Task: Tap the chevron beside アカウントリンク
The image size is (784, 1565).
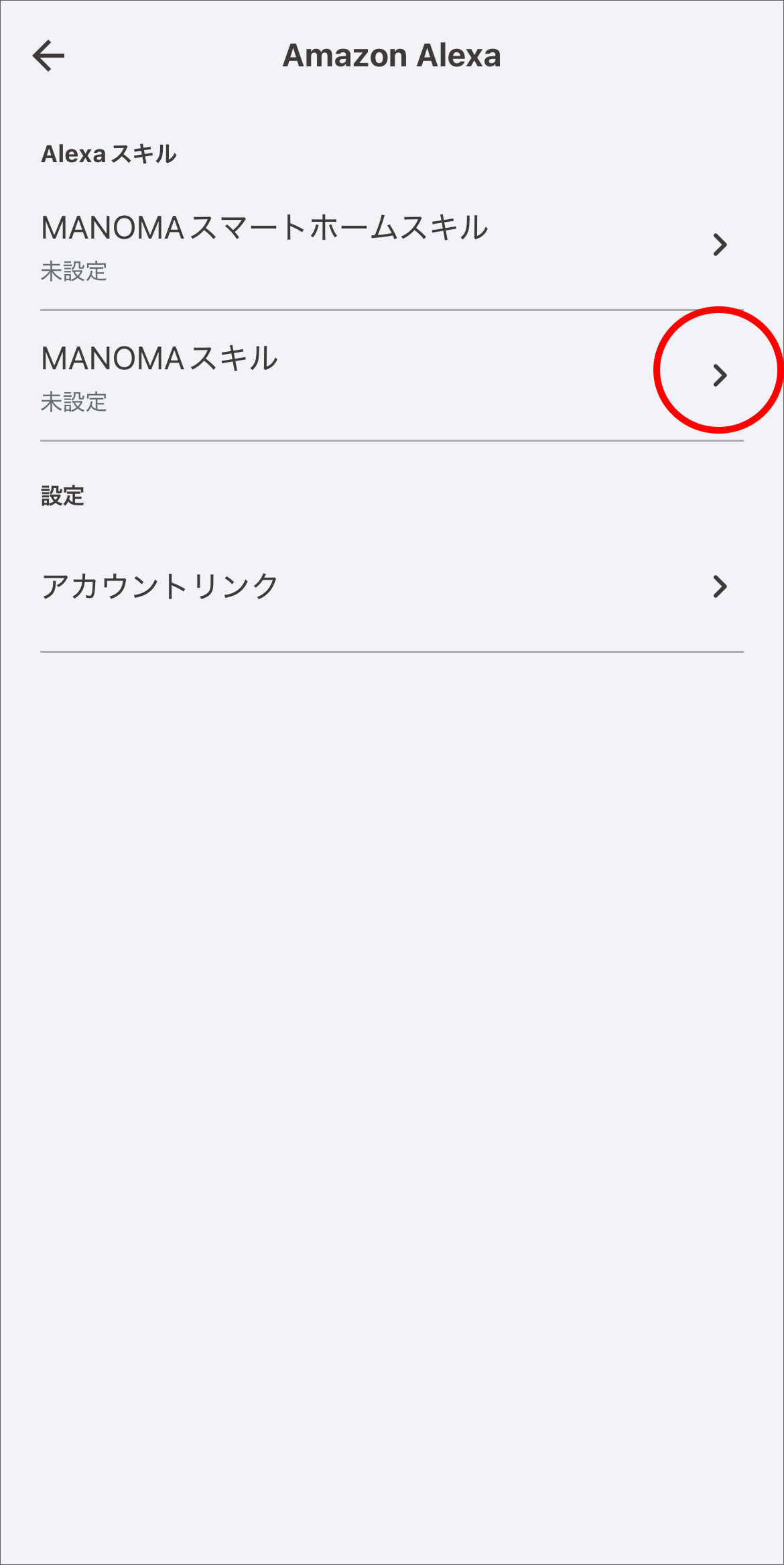Action: (720, 586)
